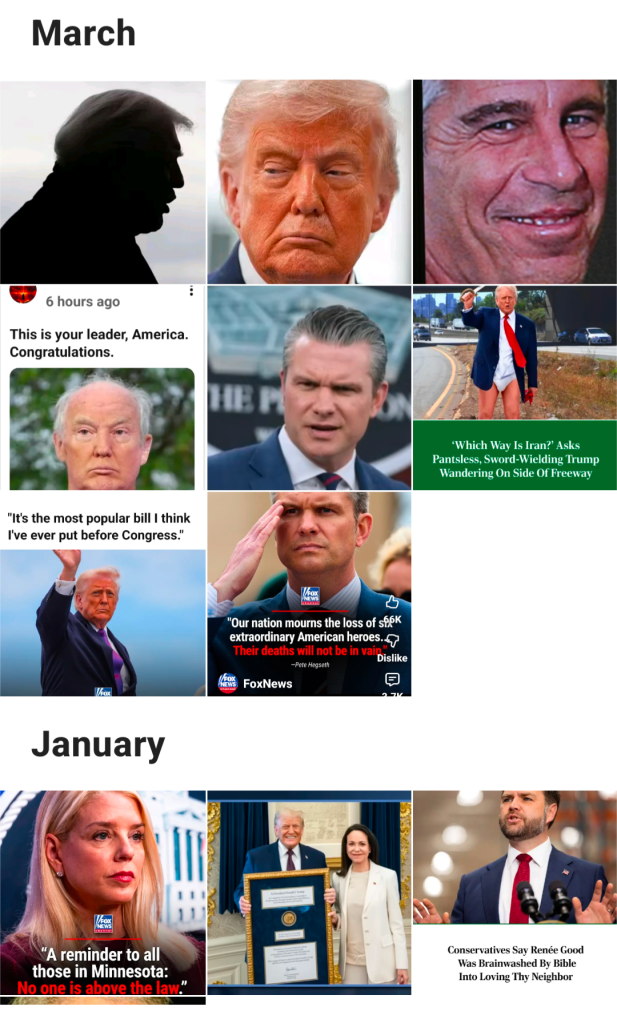Open the 'most popular bill' quote screenshot
The width and height of the screenshot is (617, 1023).
coord(102,593)
